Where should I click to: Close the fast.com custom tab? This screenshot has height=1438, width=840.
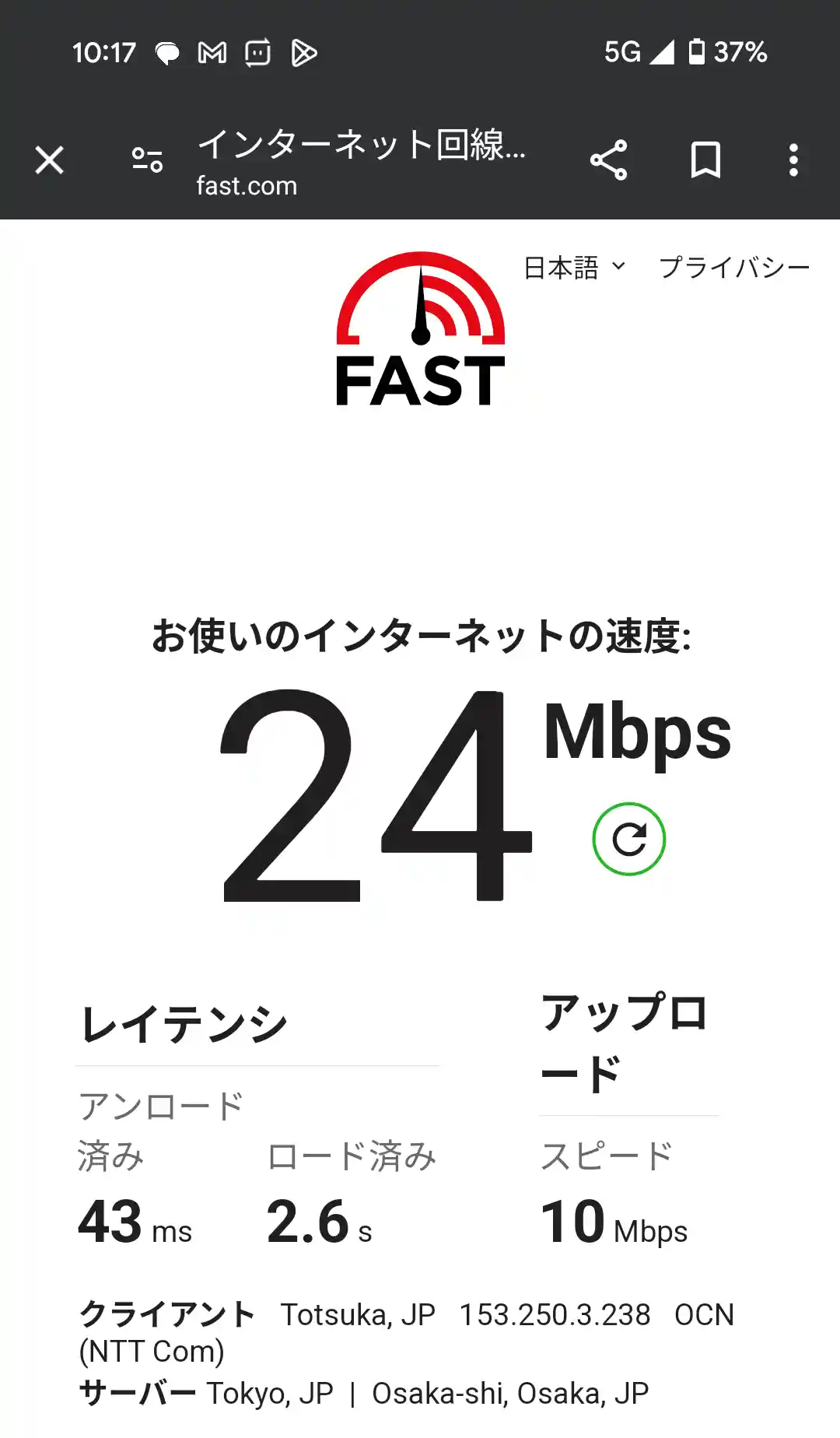coord(49,160)
